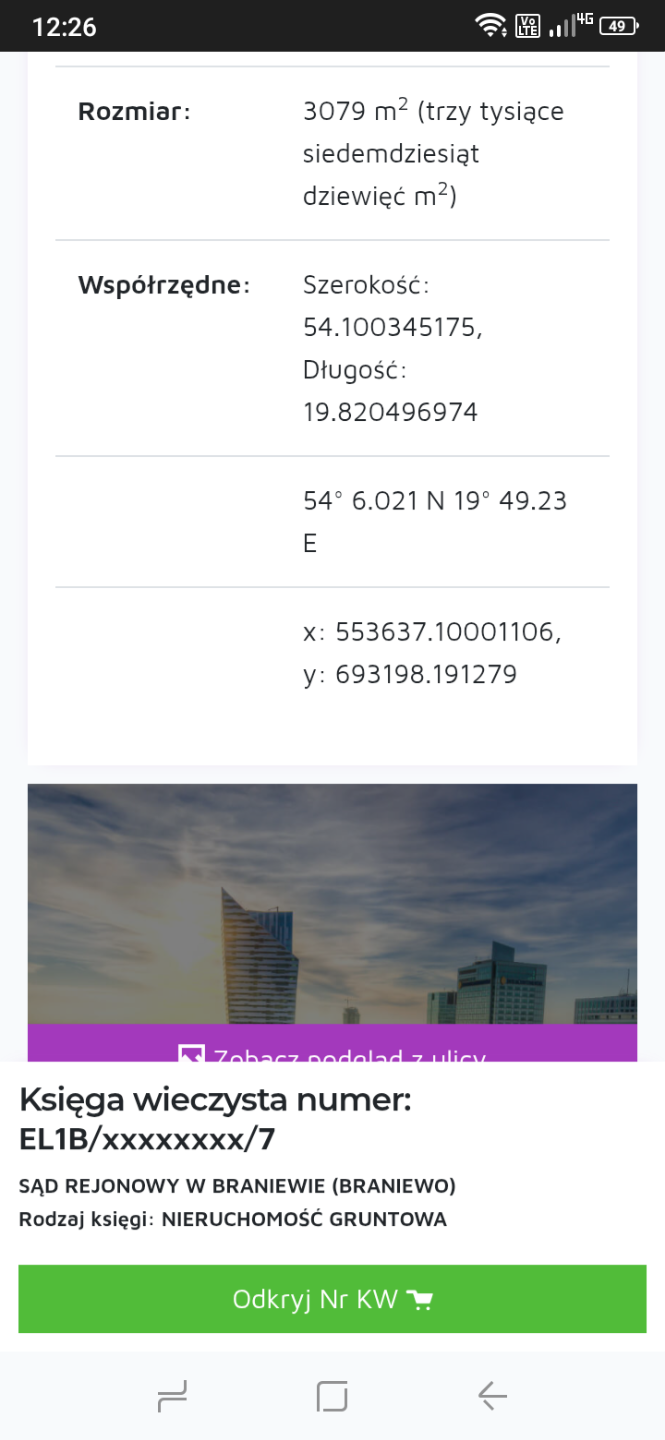Open the Zobacz podgląd z ulicy street view
This screenshot has height=1440, width=665.
332,1046
